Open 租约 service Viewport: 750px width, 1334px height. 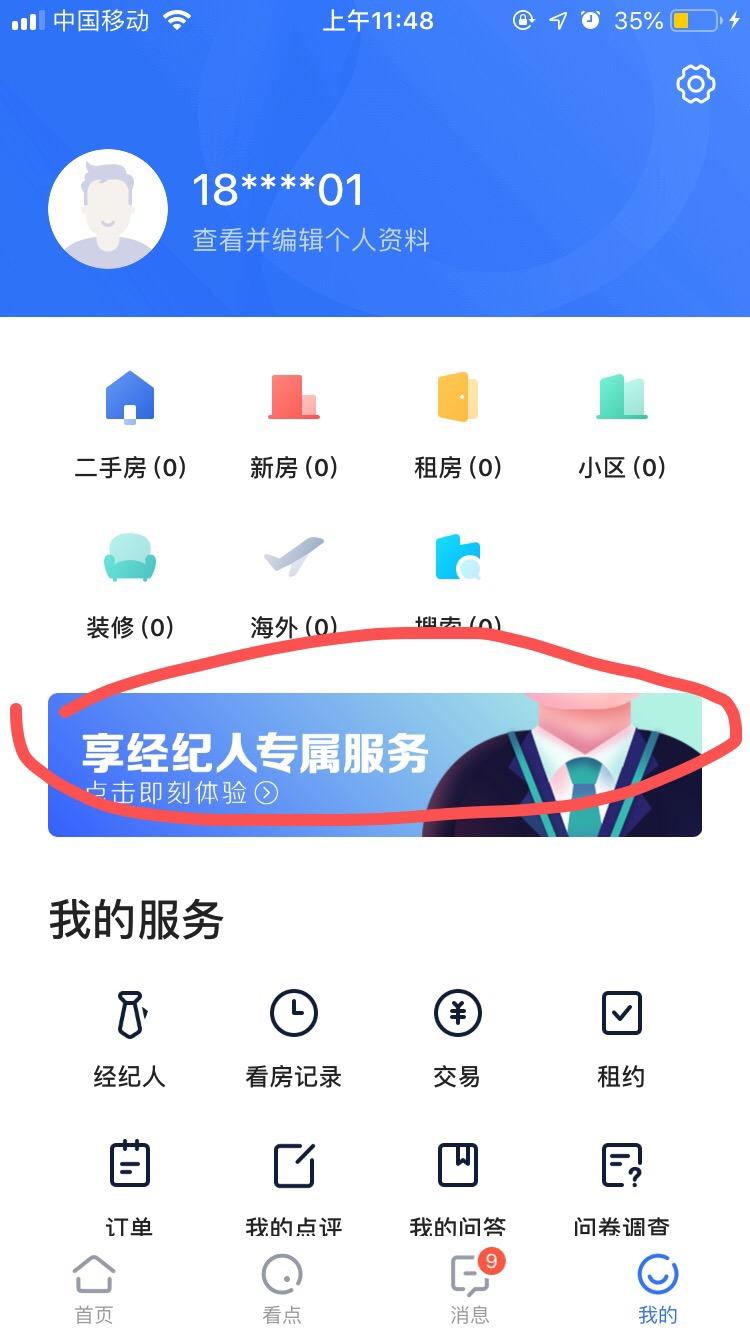[621, 1038]
